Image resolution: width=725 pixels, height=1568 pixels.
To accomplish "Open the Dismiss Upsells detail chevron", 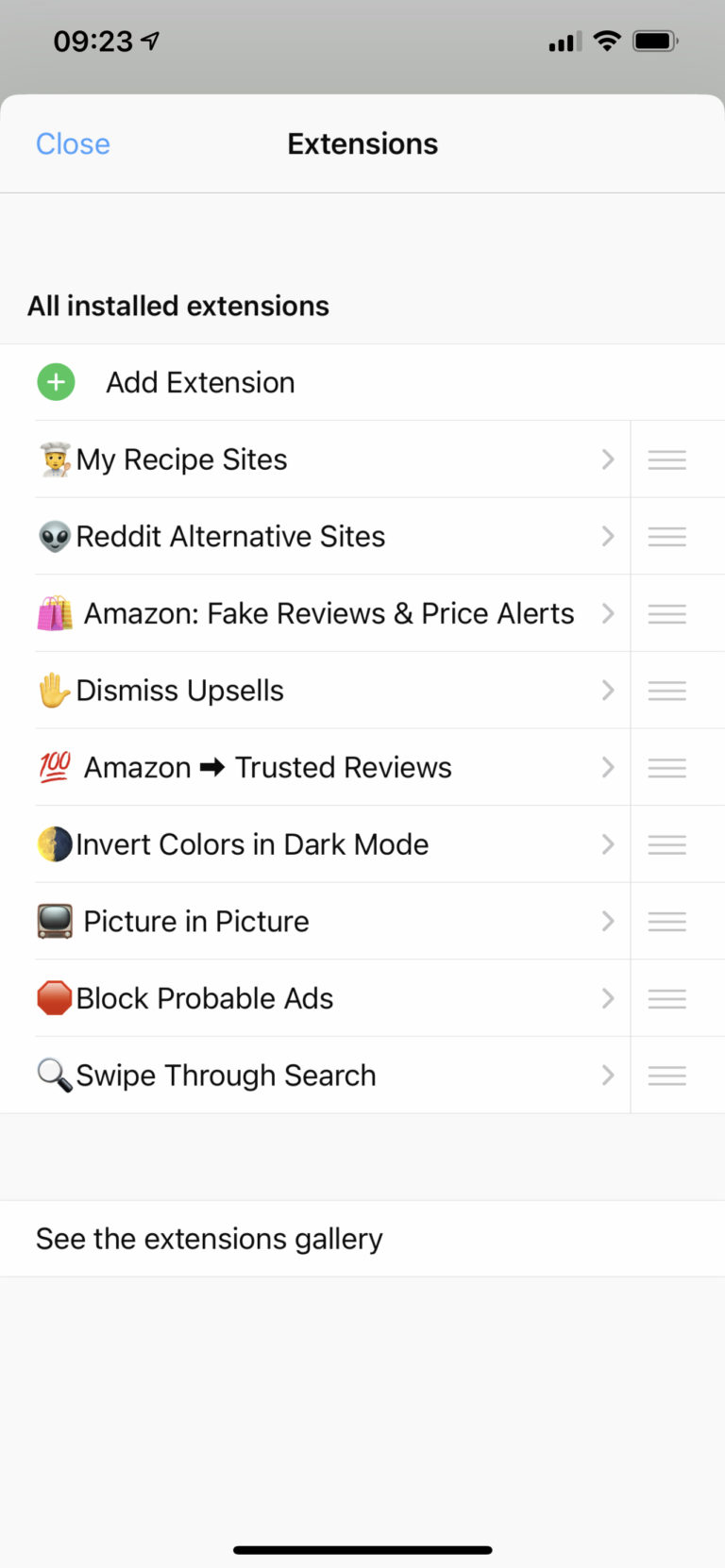I will tap(607, 690).
